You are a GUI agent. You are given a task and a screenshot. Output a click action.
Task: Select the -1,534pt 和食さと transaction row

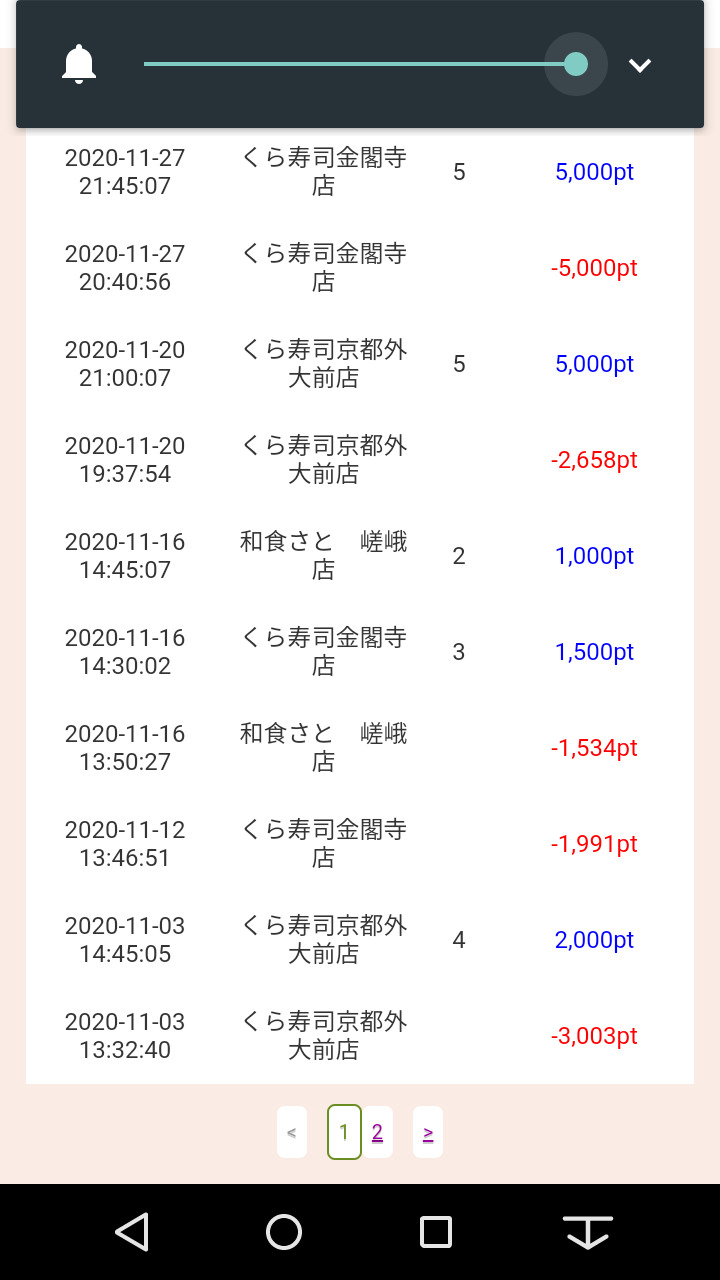595,748
